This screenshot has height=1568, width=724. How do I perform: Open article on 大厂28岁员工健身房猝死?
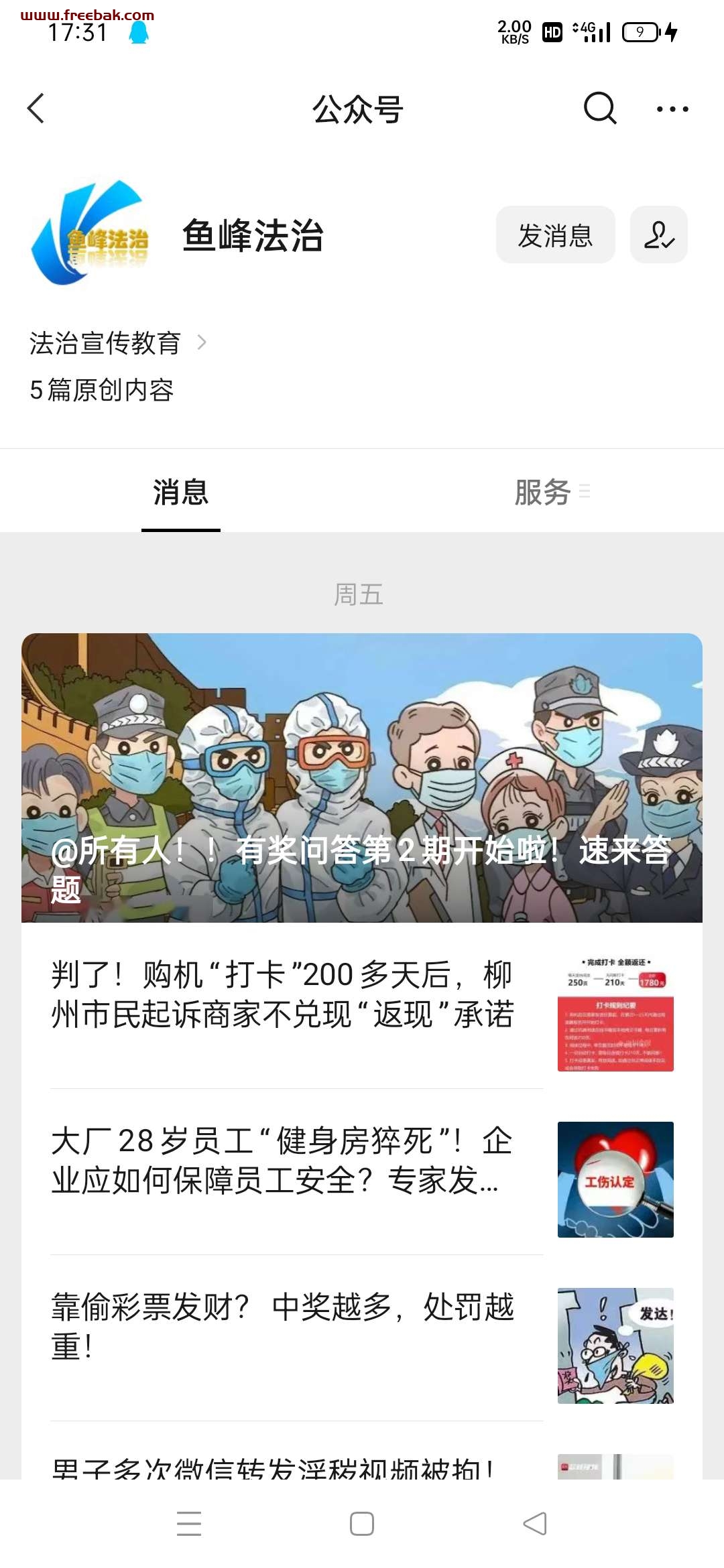tap(362, 1172)
